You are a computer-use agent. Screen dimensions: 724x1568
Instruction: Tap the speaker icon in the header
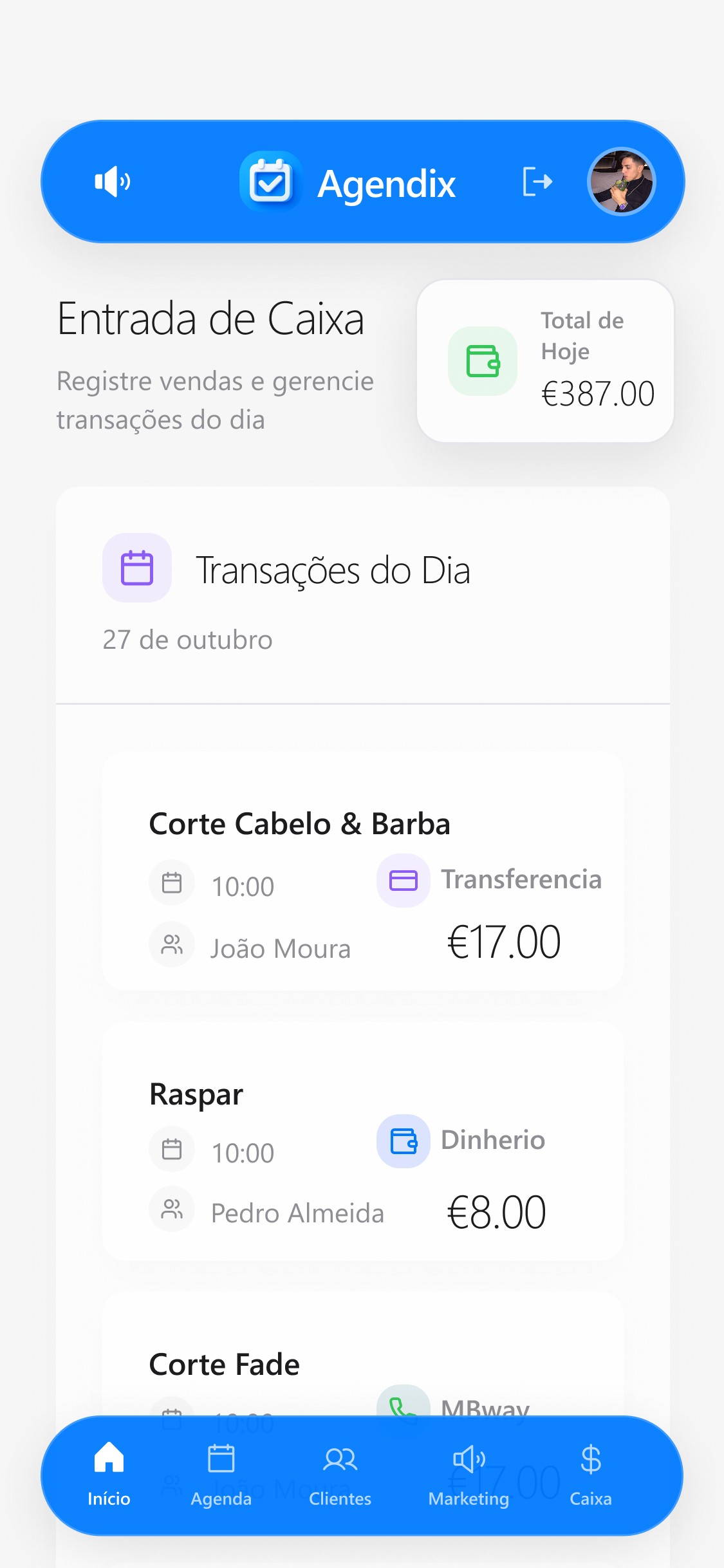pos(113,182)
